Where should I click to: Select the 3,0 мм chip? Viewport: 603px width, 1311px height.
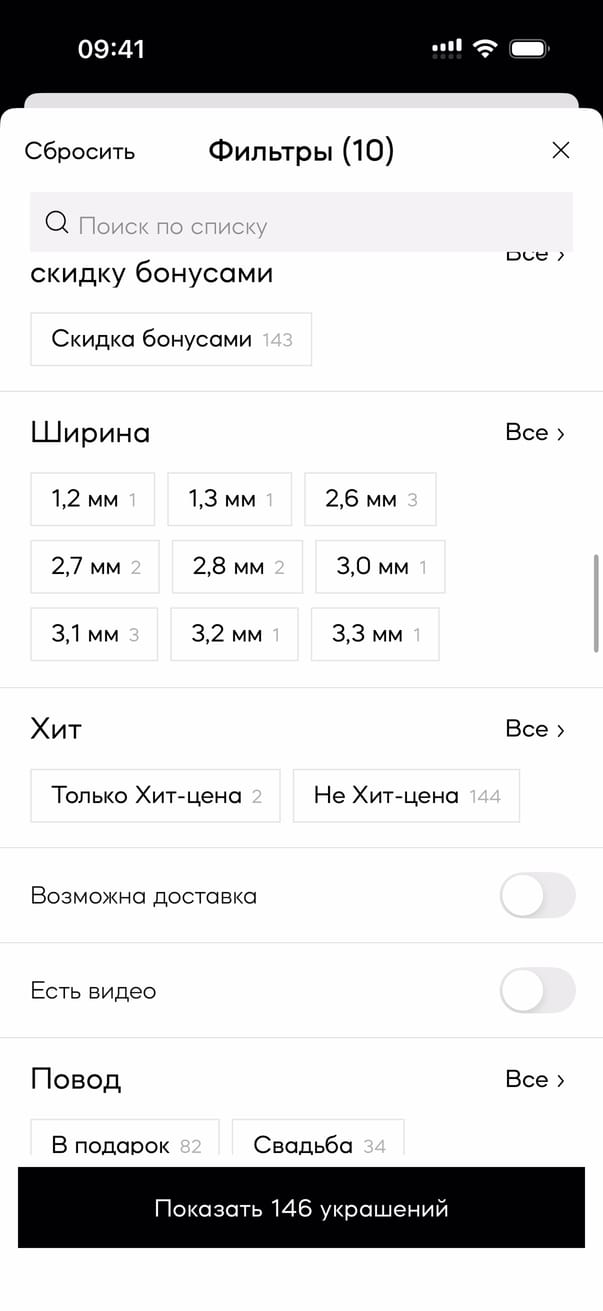coord(380,567)
